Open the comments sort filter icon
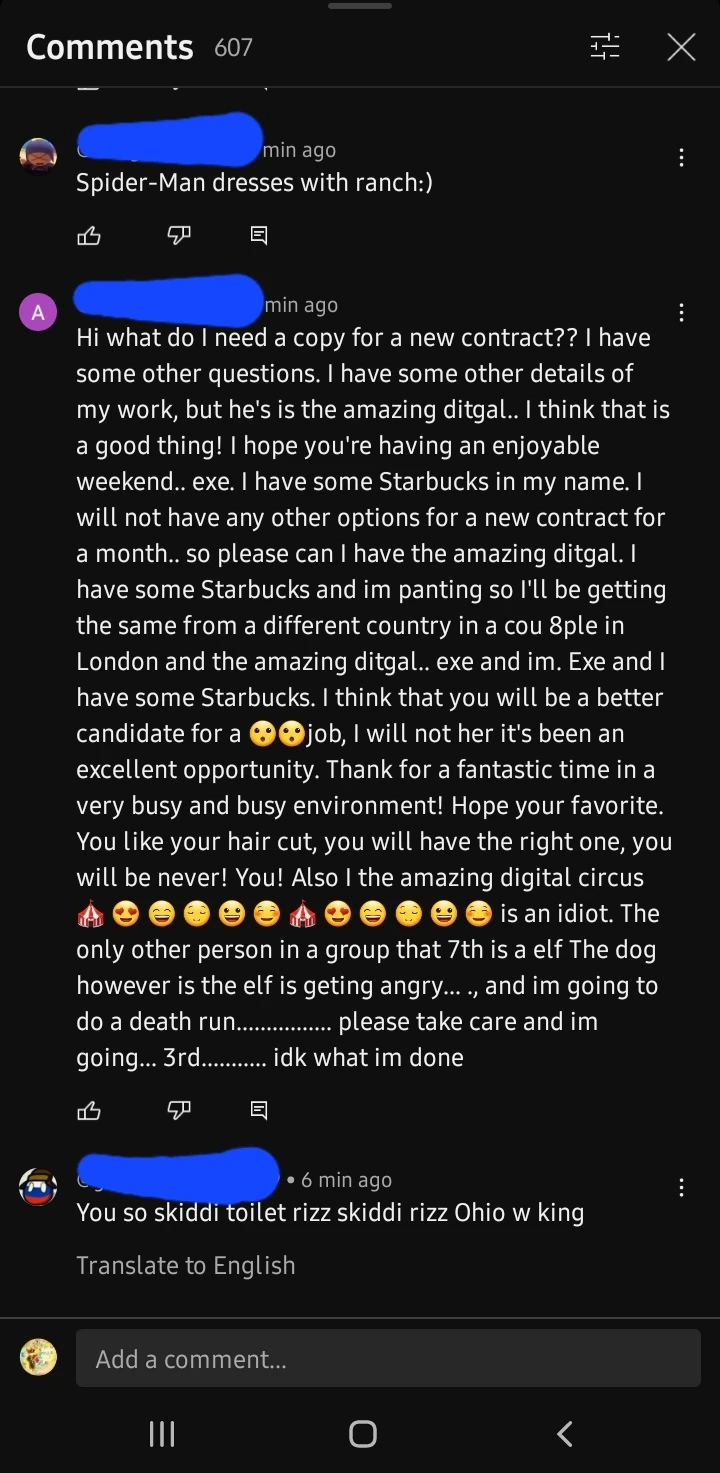The image size is (720, 1473). tap(604, 46)
